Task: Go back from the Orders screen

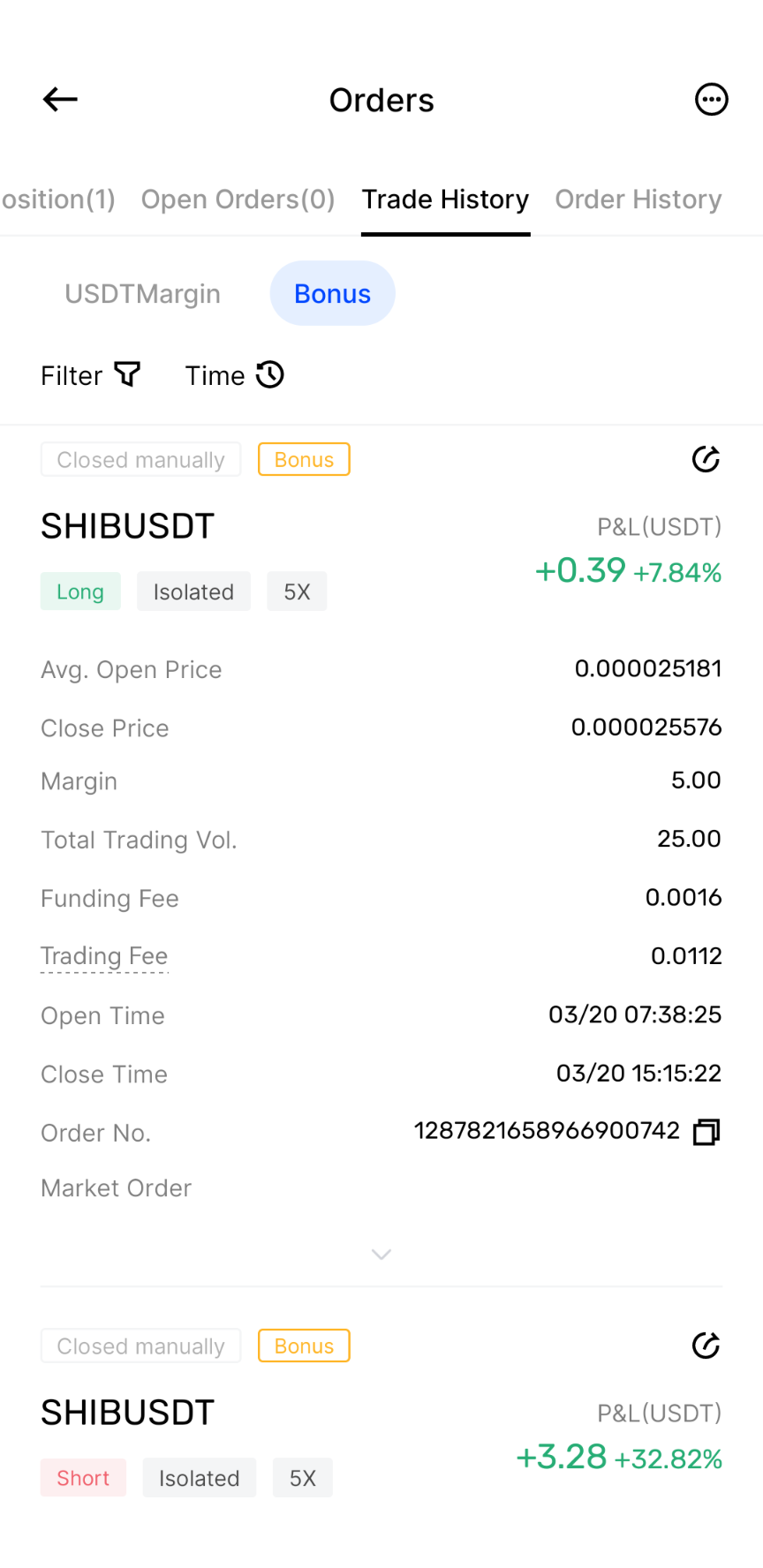Action: [60, 100]
